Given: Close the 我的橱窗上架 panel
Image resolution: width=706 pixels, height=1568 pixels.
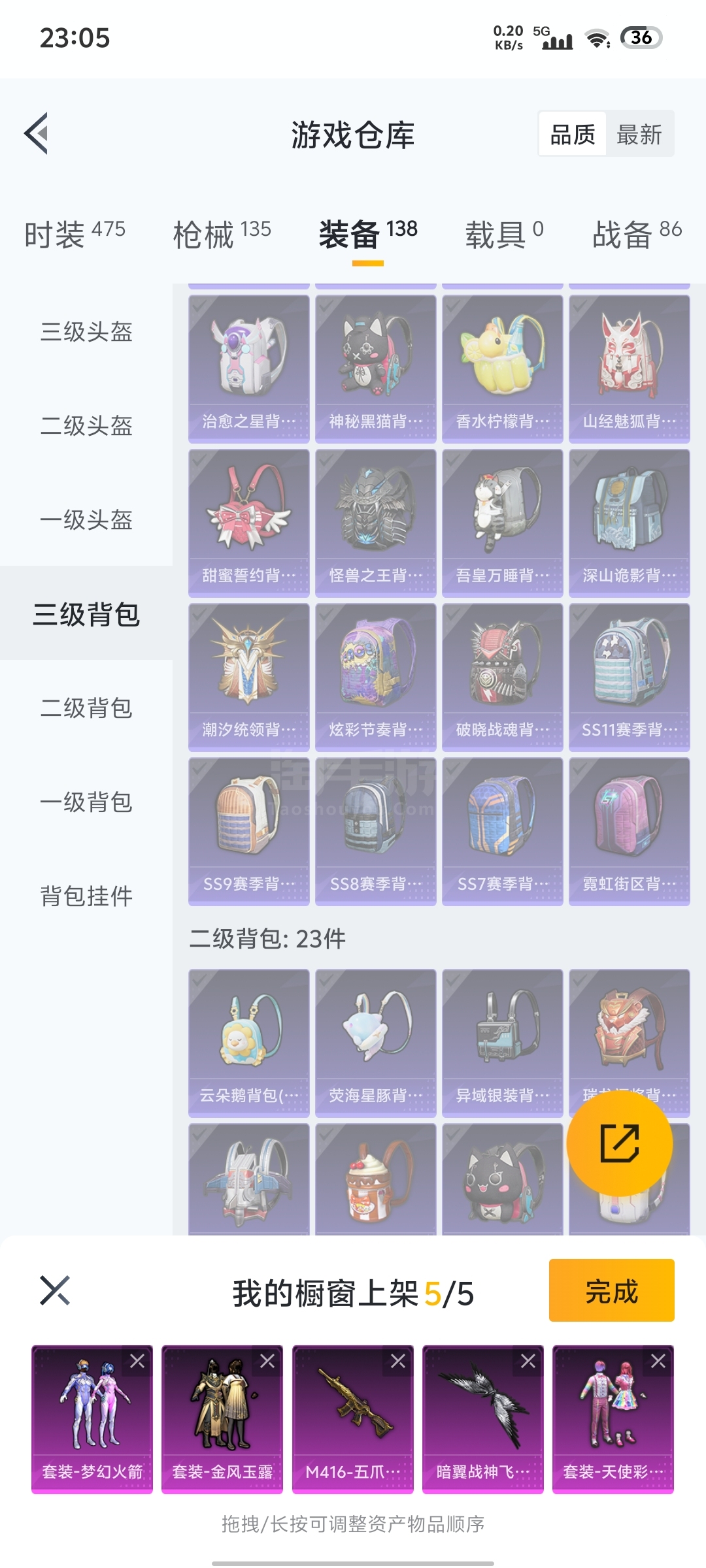Looking at the screenshot, I should [x=55, y=1291].
